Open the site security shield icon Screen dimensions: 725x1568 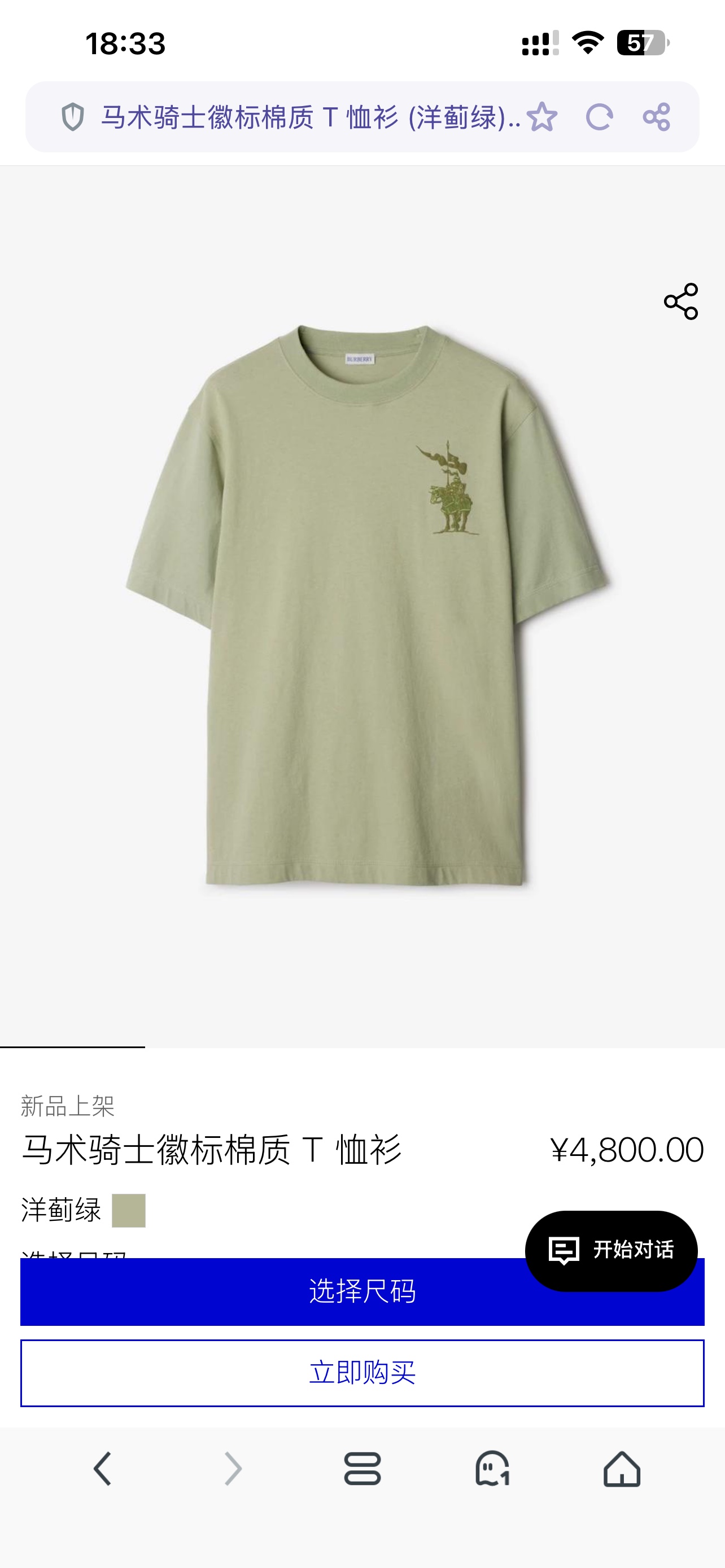click(x=72, y=117)
